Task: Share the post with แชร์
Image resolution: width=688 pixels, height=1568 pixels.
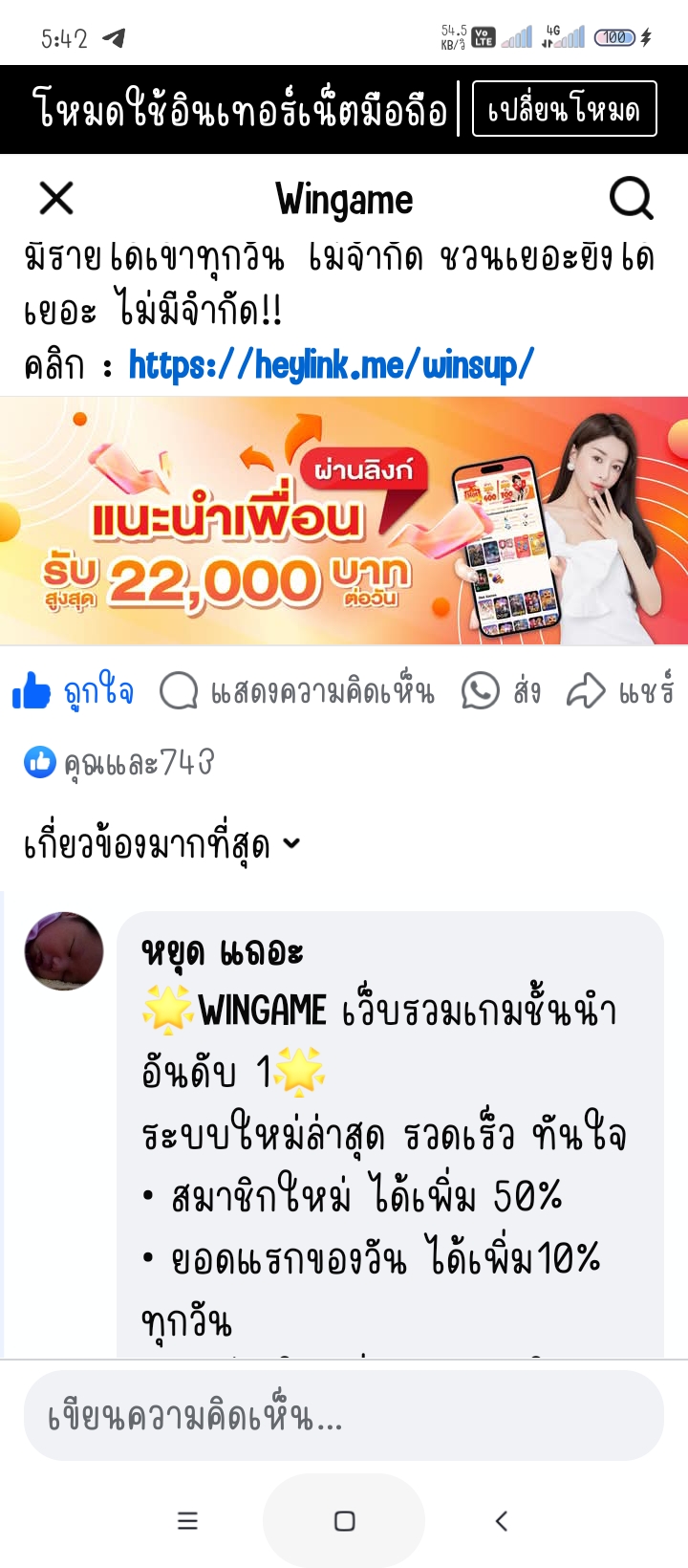Action: click(621, 690)
